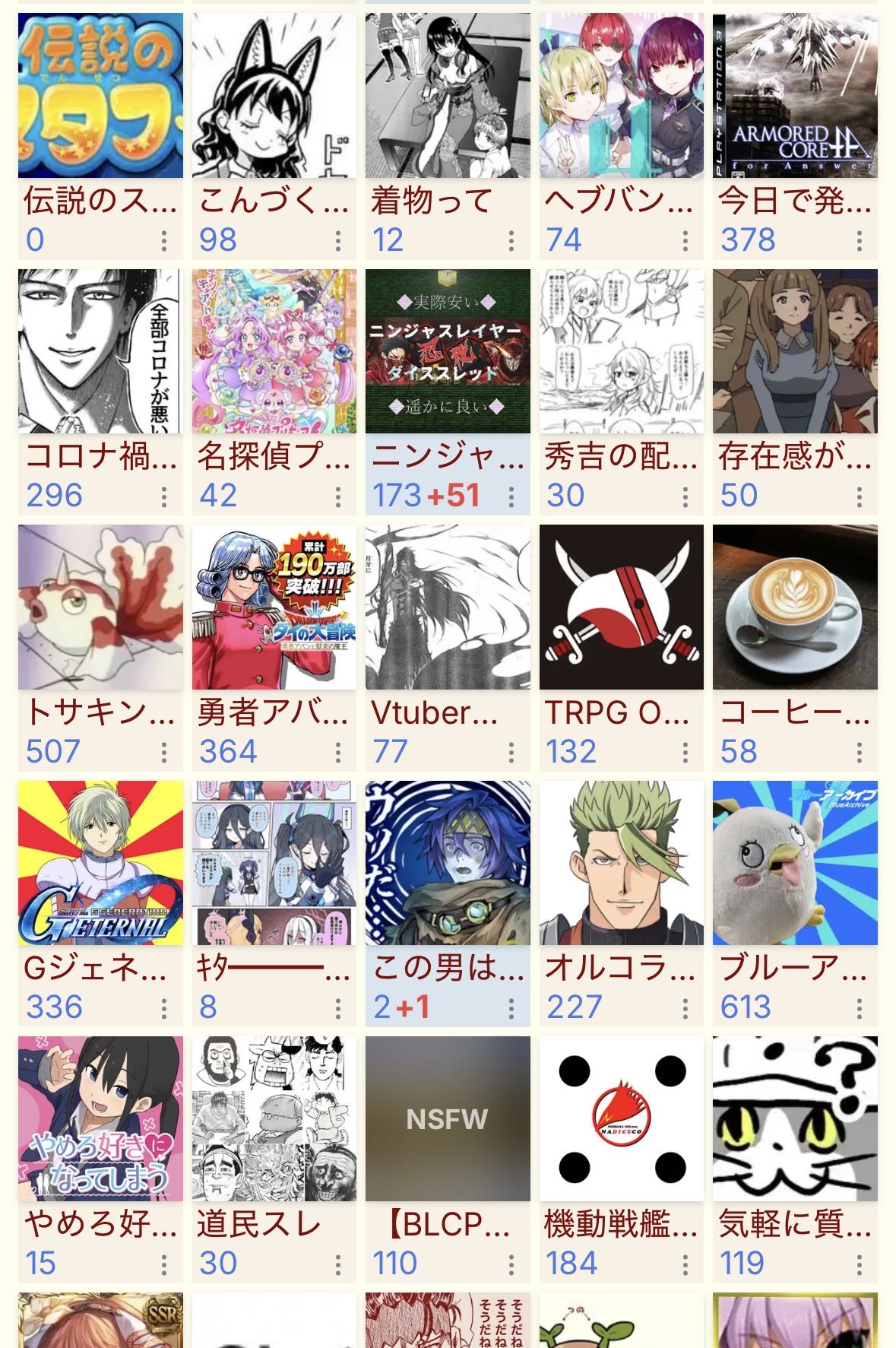Screen dimensions: 896x1348
Task: Open the three-dot menu for ヘブバン...
Action: [x=685, y=241]
